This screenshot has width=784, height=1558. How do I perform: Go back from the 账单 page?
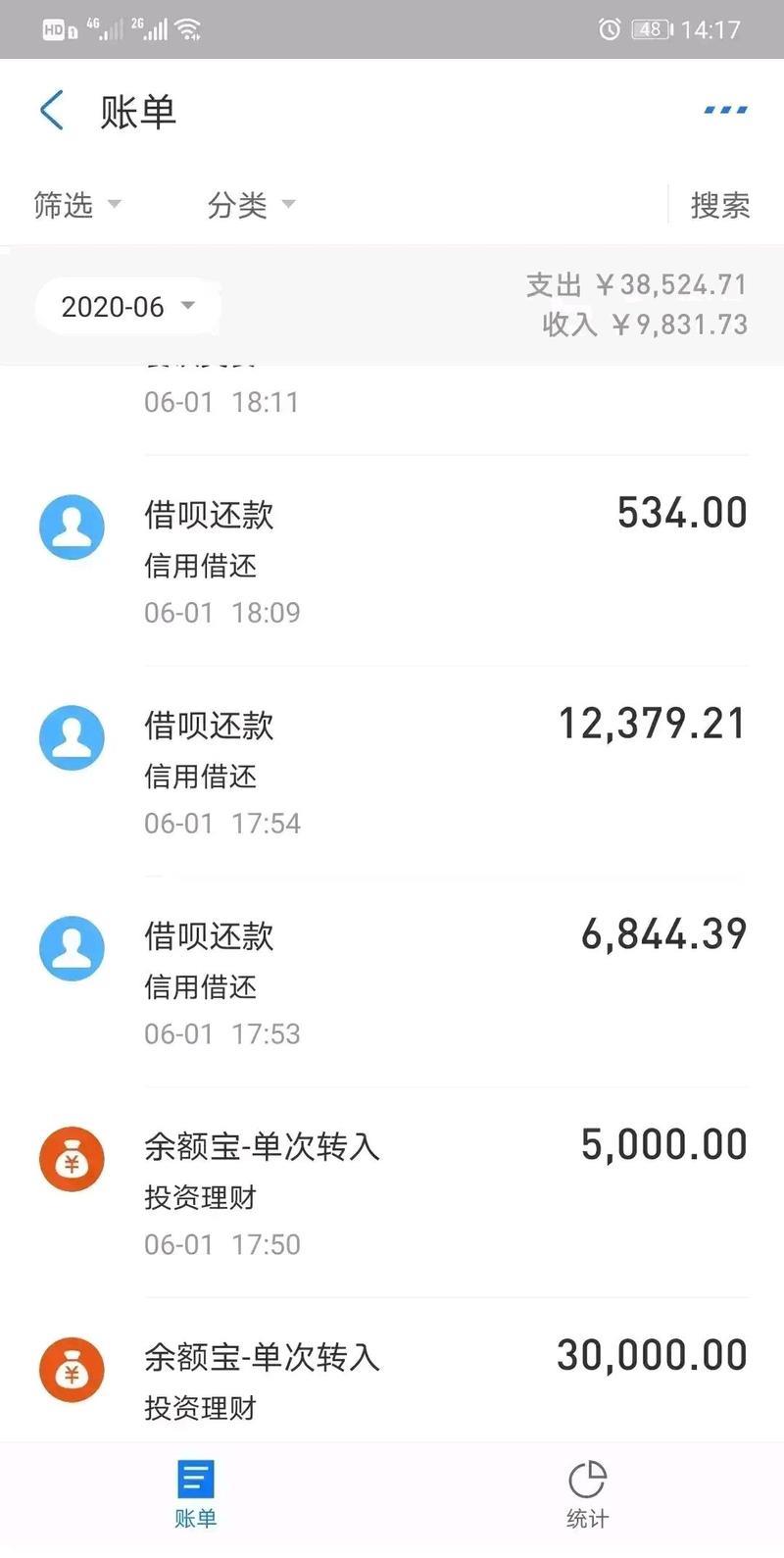click(x=52, y=111)
